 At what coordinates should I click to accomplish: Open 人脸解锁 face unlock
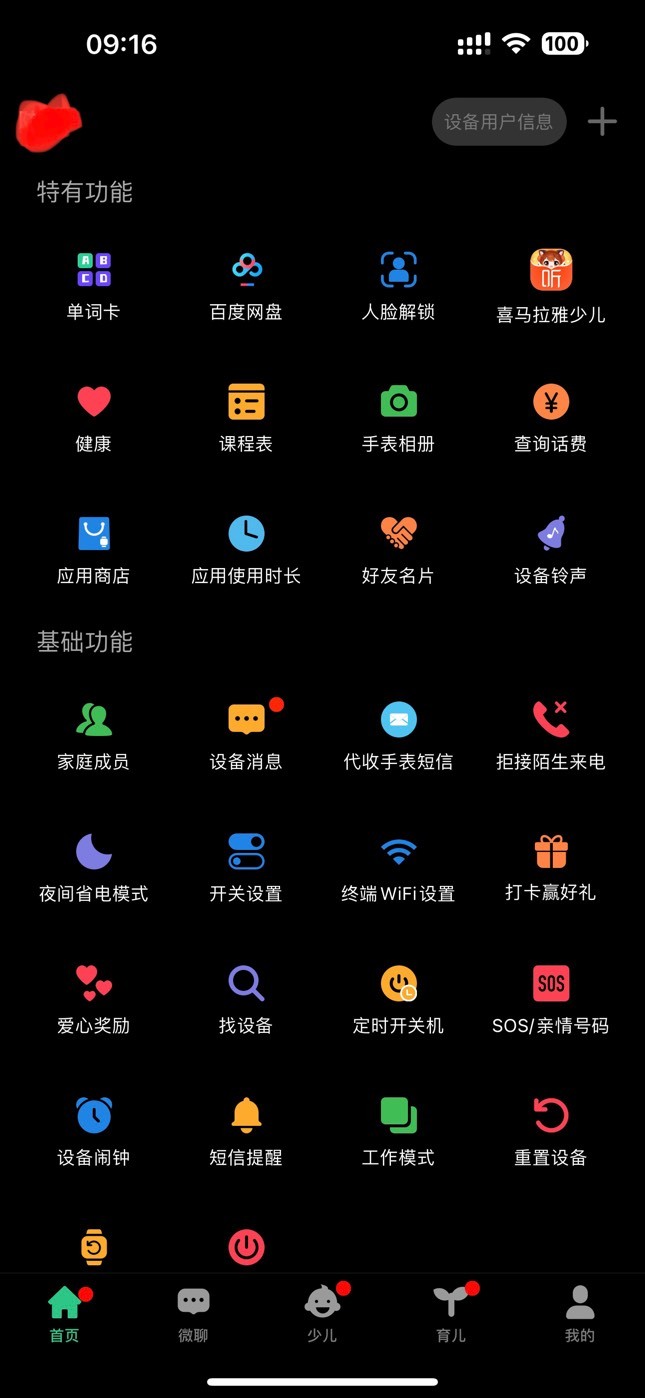coord(398,286)
